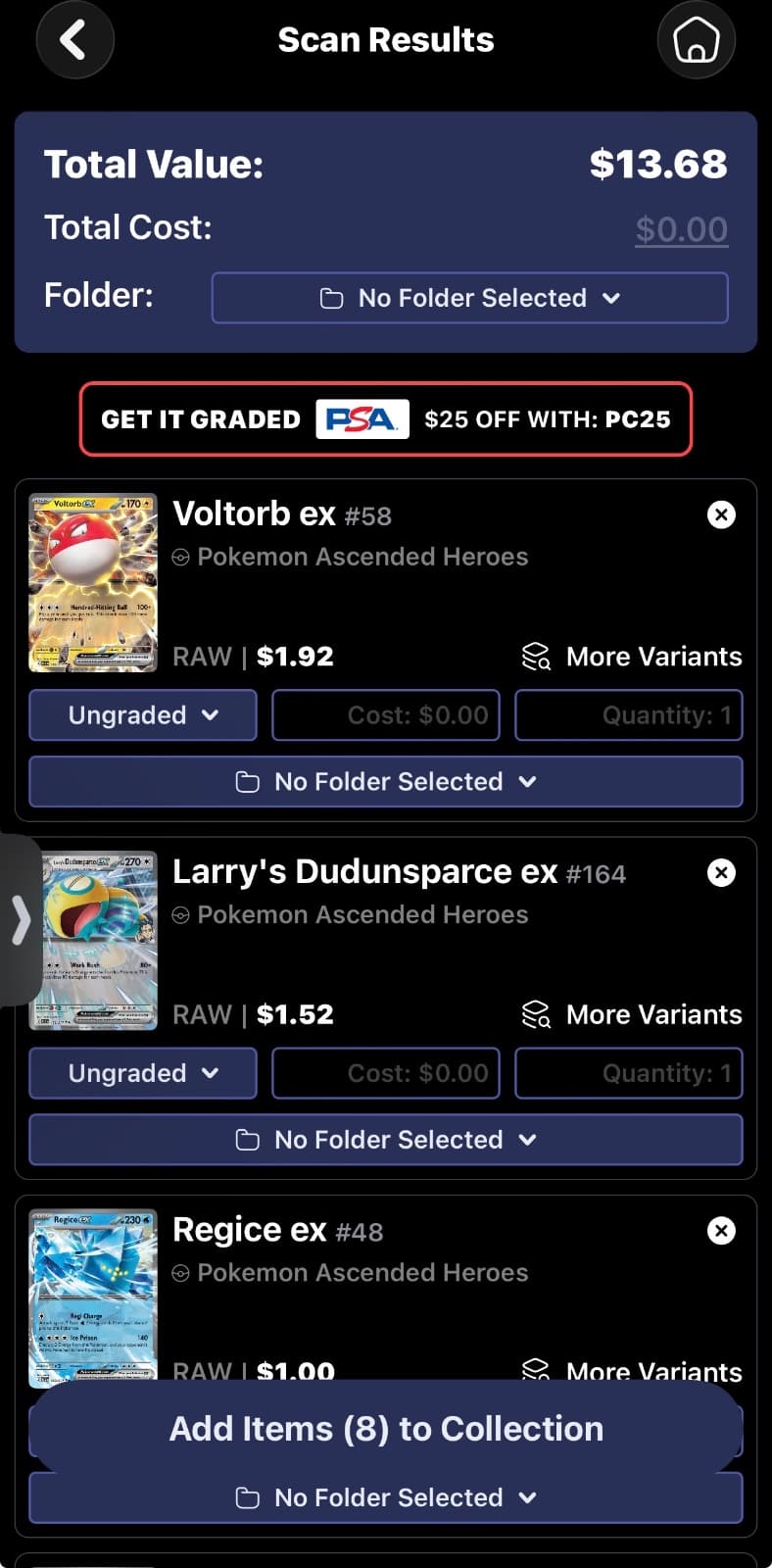Open the home icon in the header
Viewport: 772px width, 1568px height.
[697, 40]
